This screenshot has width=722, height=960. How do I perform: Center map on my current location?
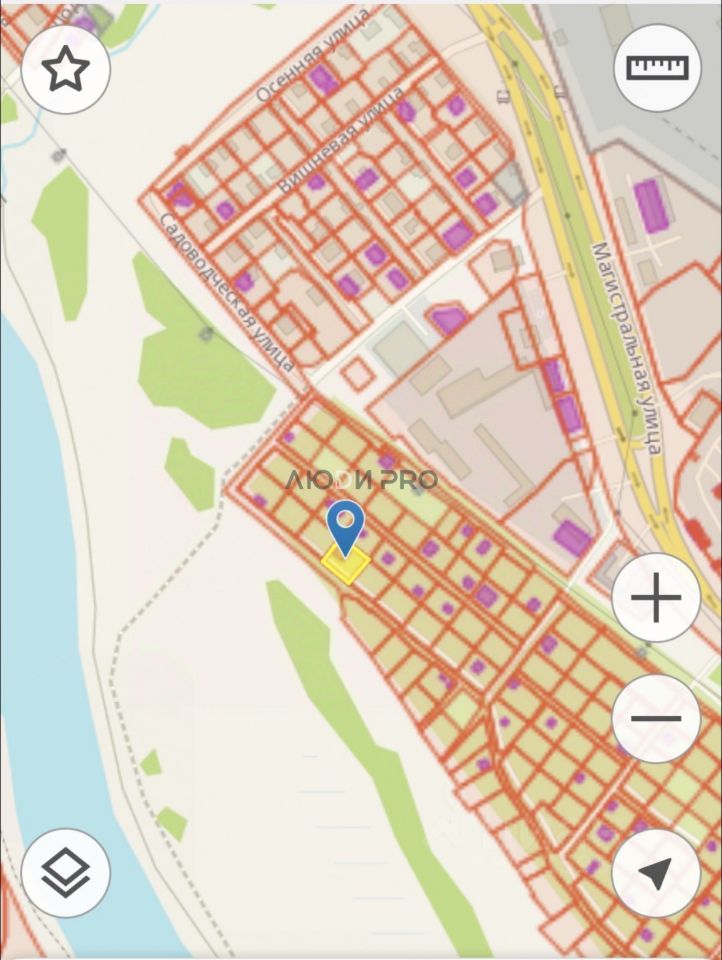[x=656, y=873]
